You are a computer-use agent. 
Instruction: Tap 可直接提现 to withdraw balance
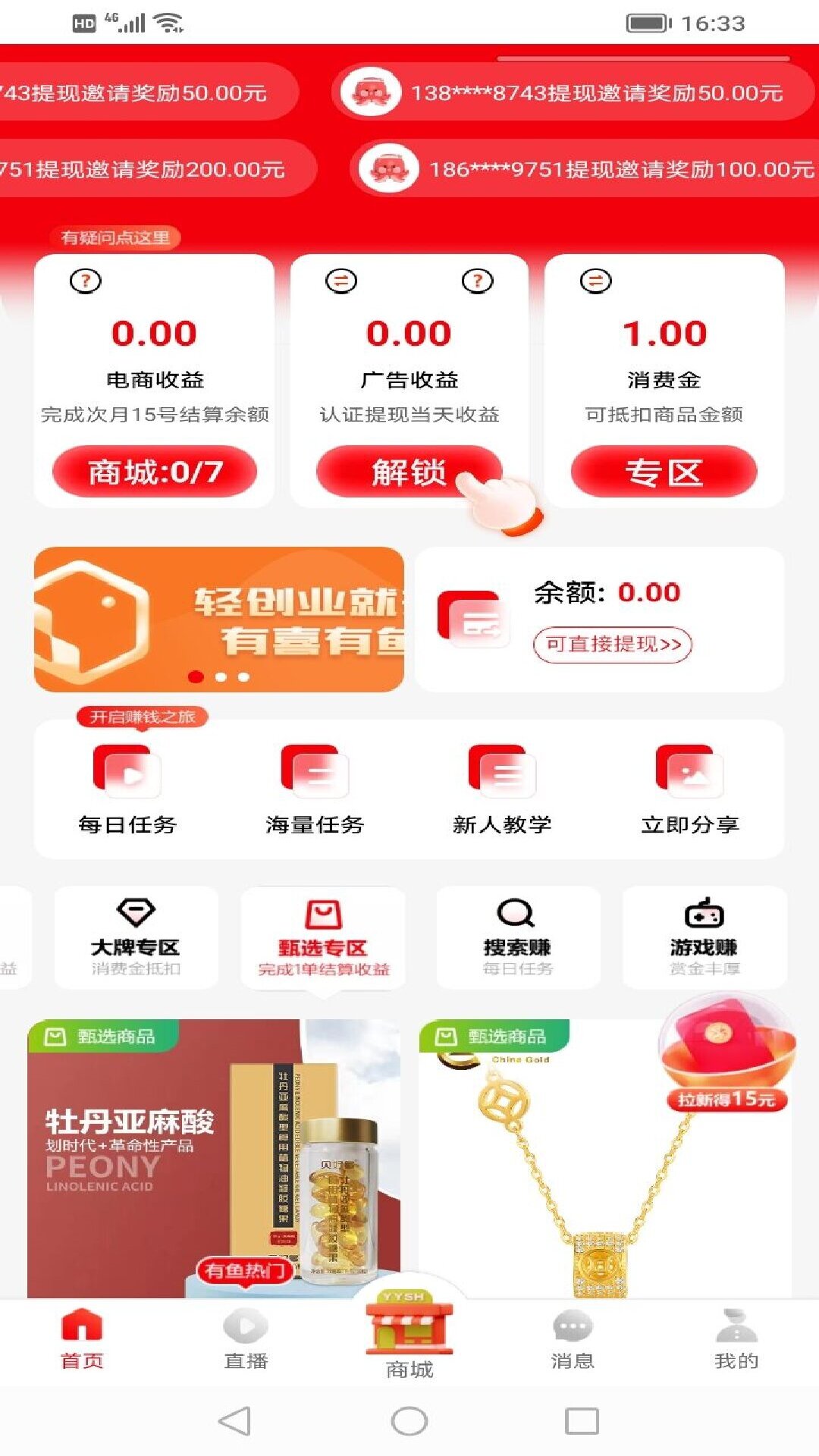[x=613, y=645]
